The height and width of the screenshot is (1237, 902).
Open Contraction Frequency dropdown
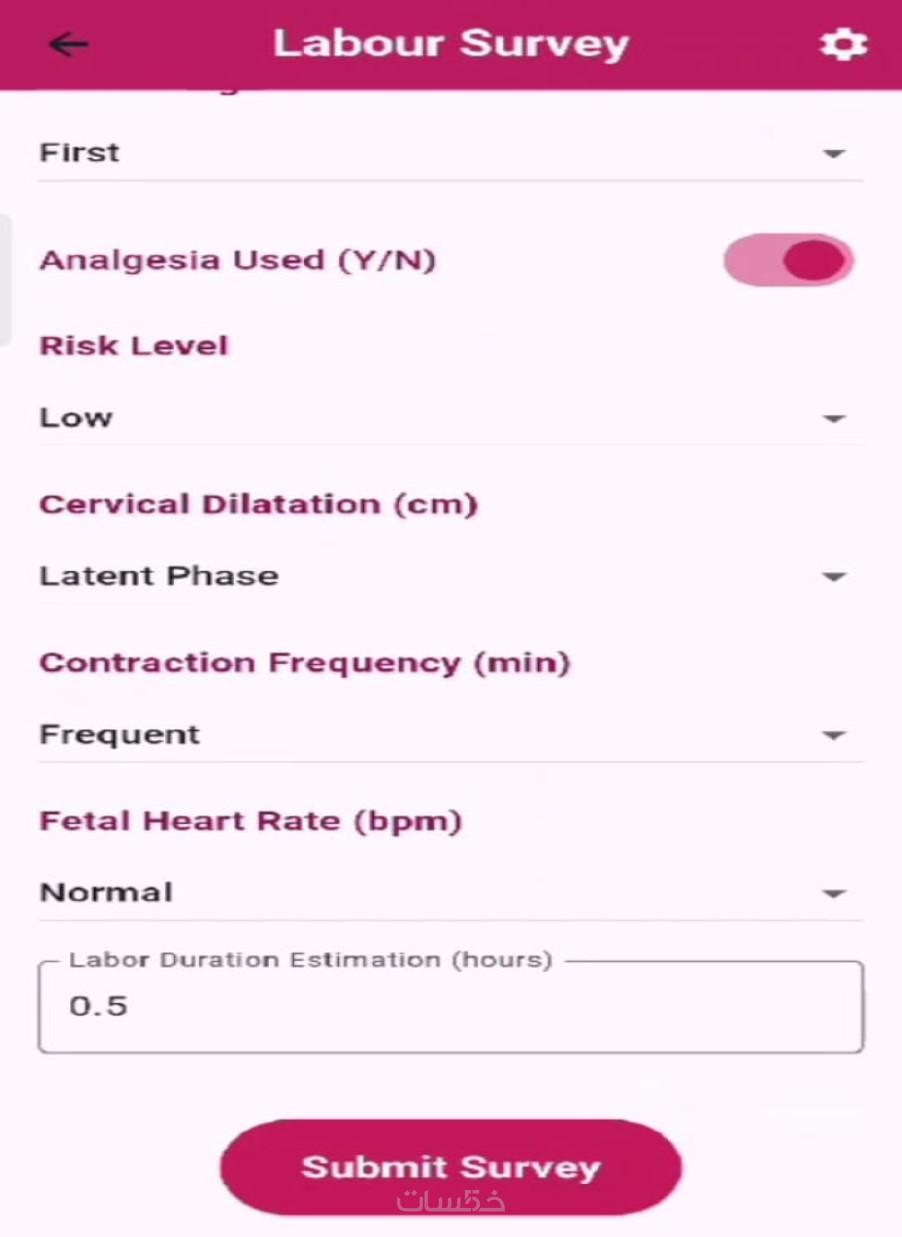click(450, 735)
